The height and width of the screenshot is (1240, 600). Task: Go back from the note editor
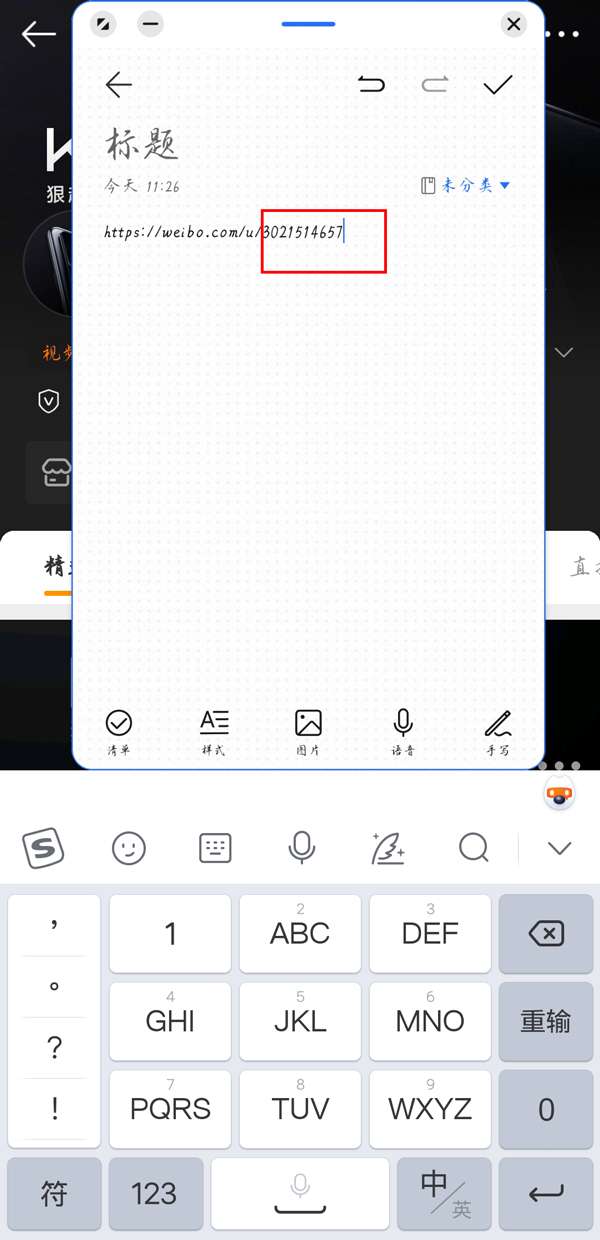click(119, 85)
